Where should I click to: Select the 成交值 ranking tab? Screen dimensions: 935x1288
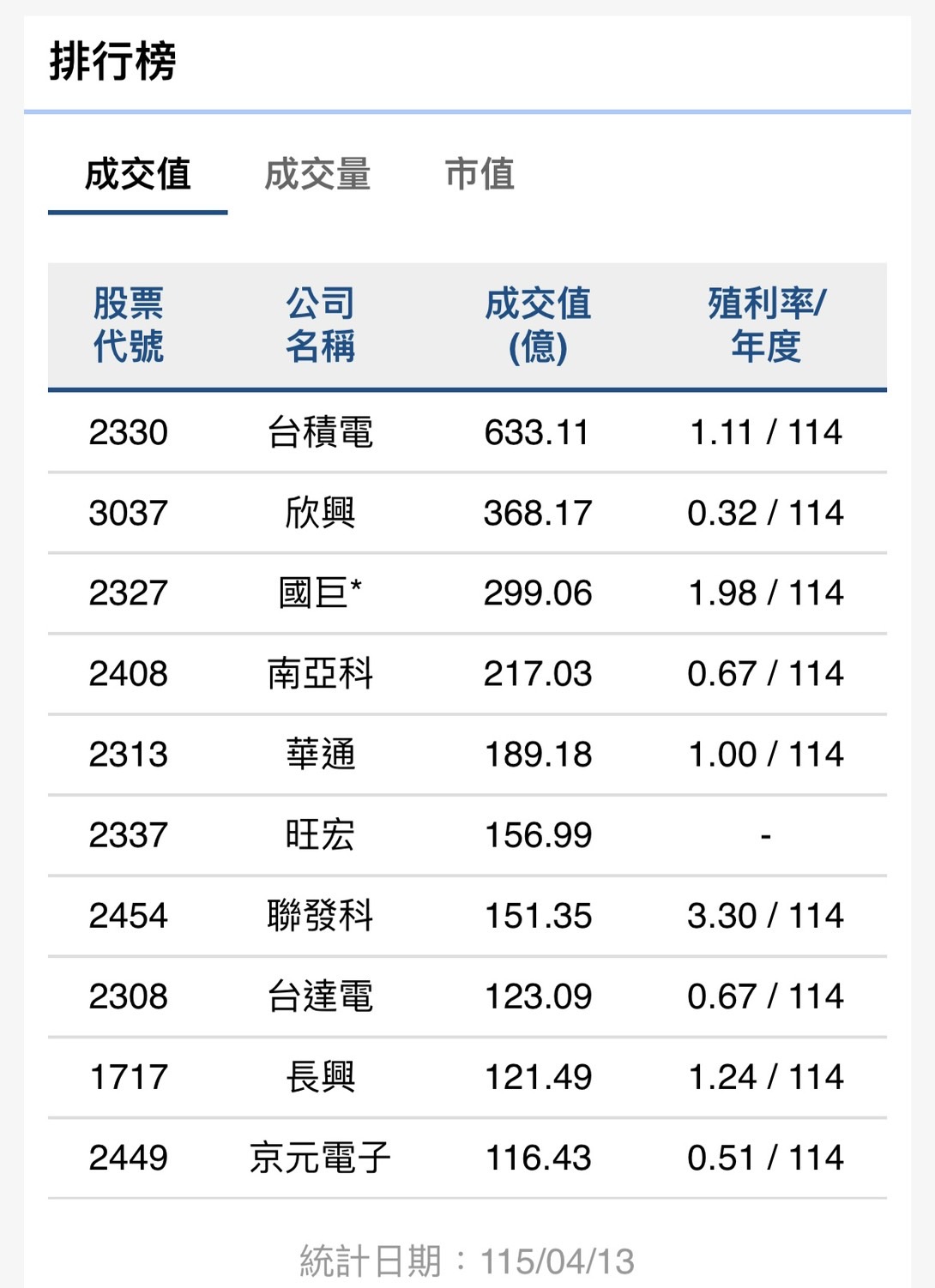138,174
